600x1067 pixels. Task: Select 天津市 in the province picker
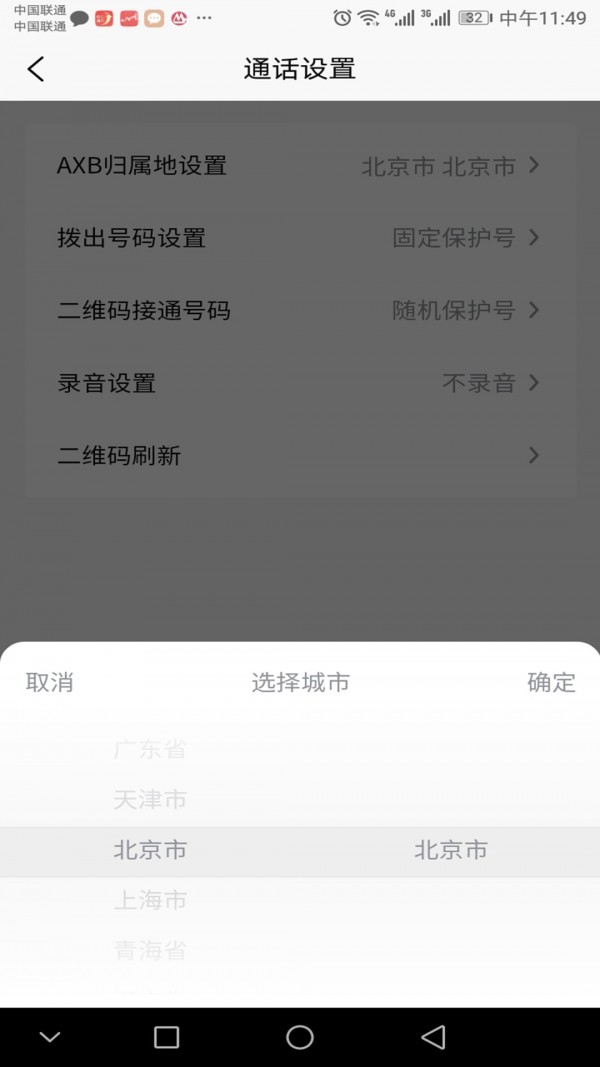pyautogui.click(x=150, y=800)
